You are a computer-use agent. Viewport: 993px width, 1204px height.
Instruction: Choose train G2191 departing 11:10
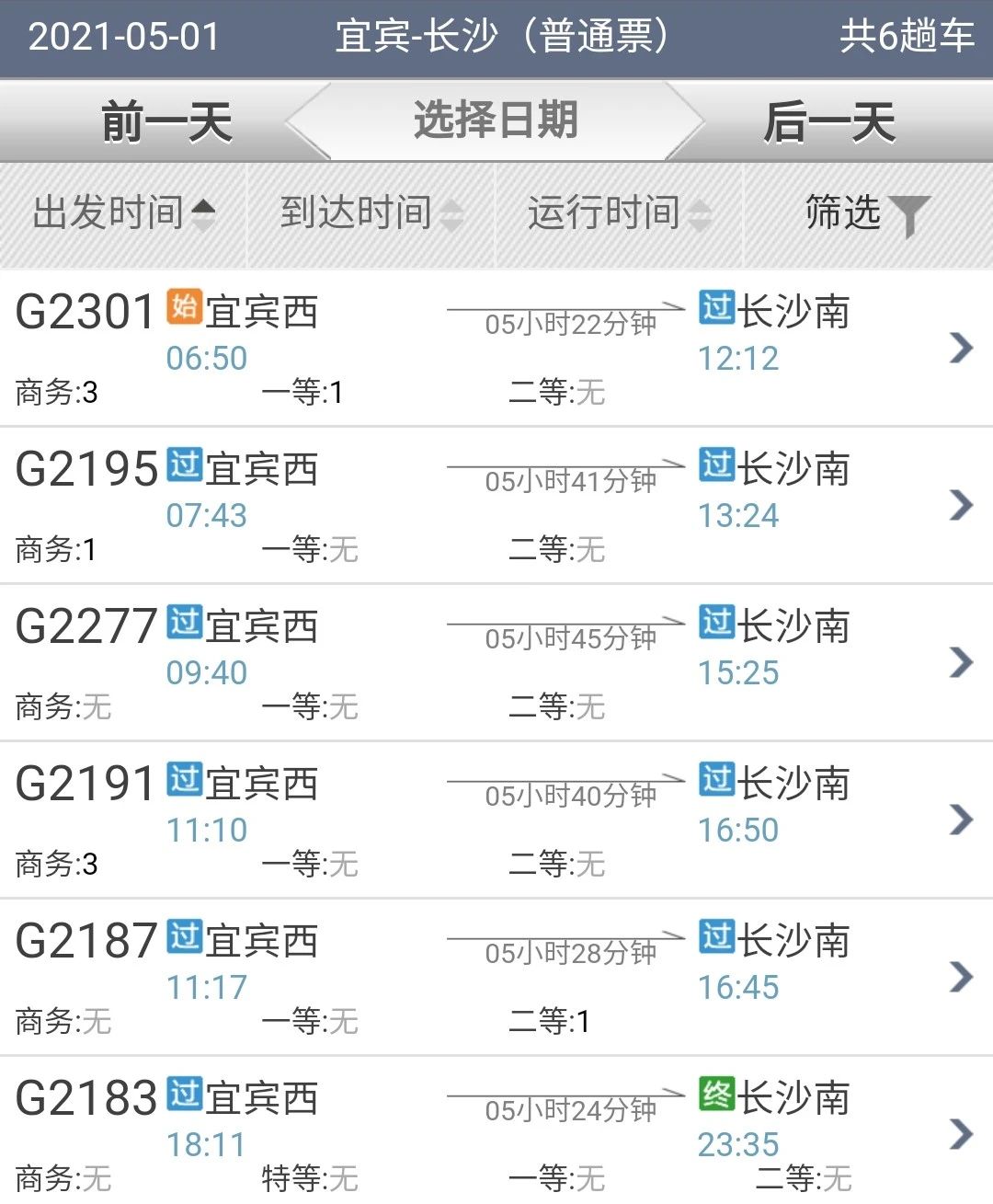[x=496, y=820]
